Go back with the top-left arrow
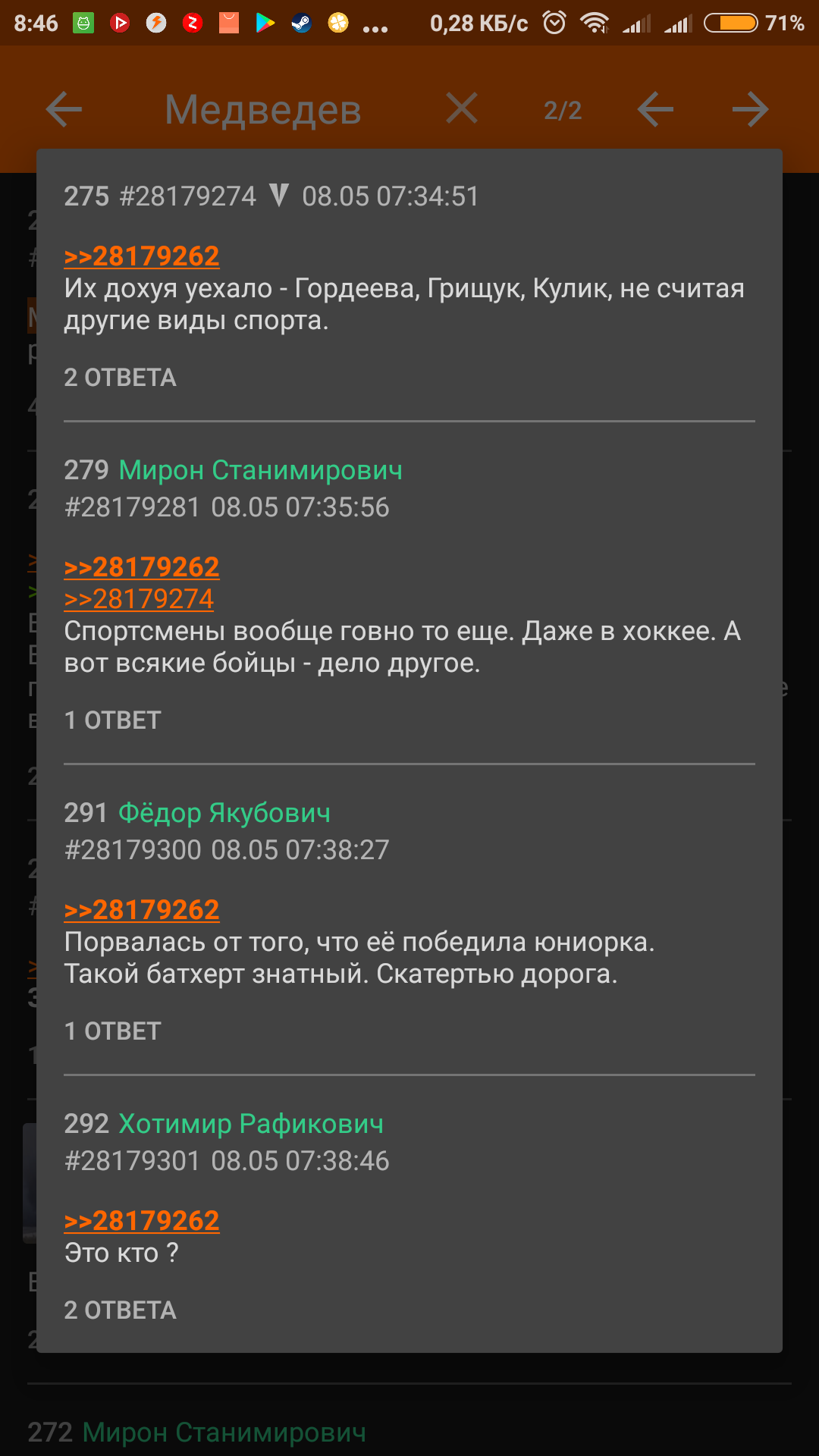 pyautogui.click(x=64, y=110)
